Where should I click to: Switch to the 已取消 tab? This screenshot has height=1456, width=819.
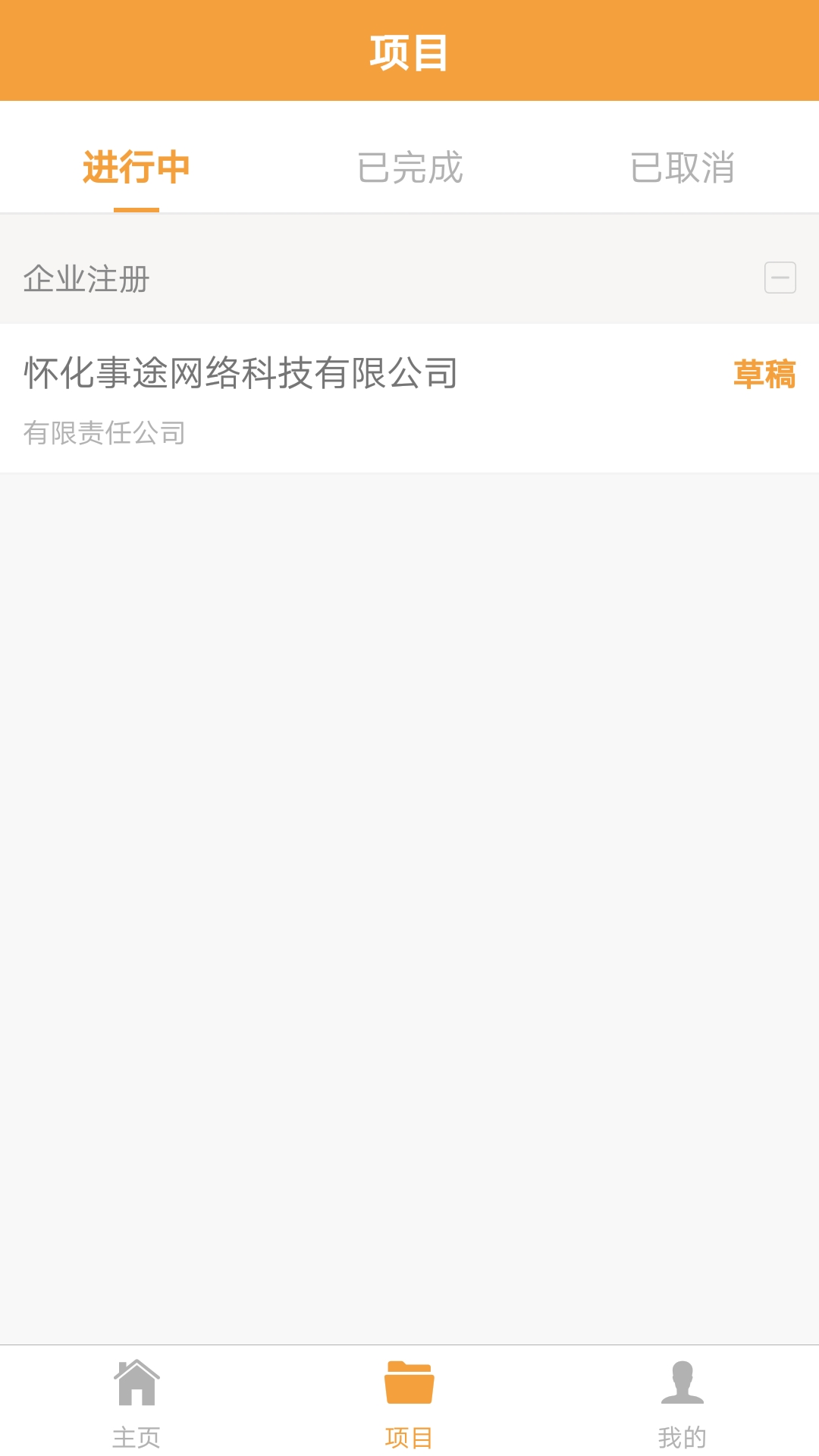click(682, 168)
